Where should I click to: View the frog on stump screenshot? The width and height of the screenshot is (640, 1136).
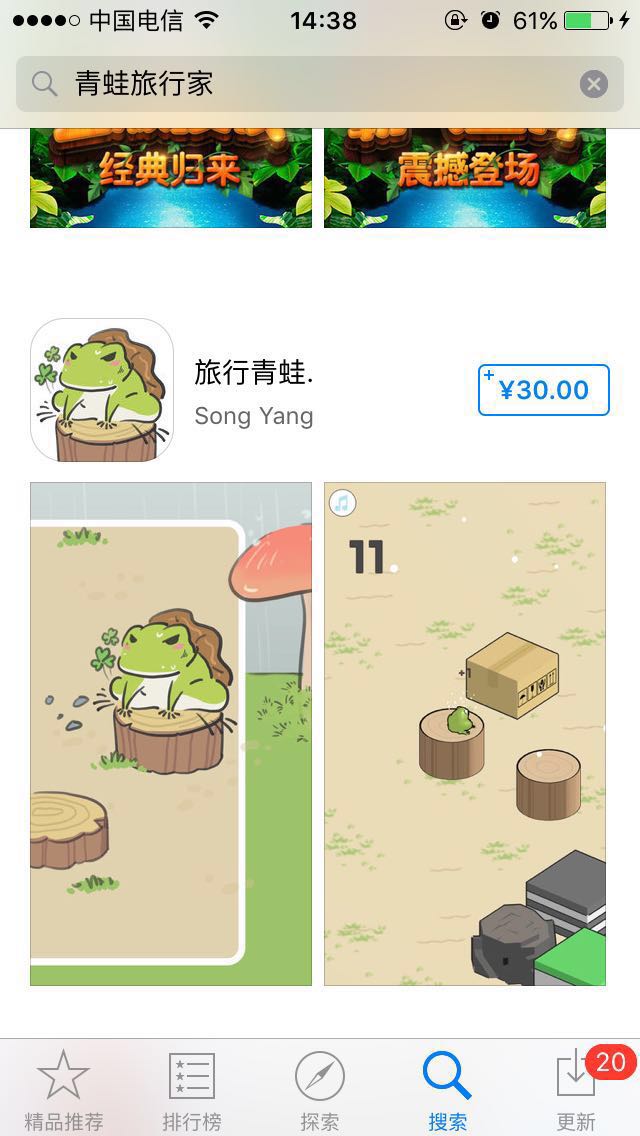(170, 734)
